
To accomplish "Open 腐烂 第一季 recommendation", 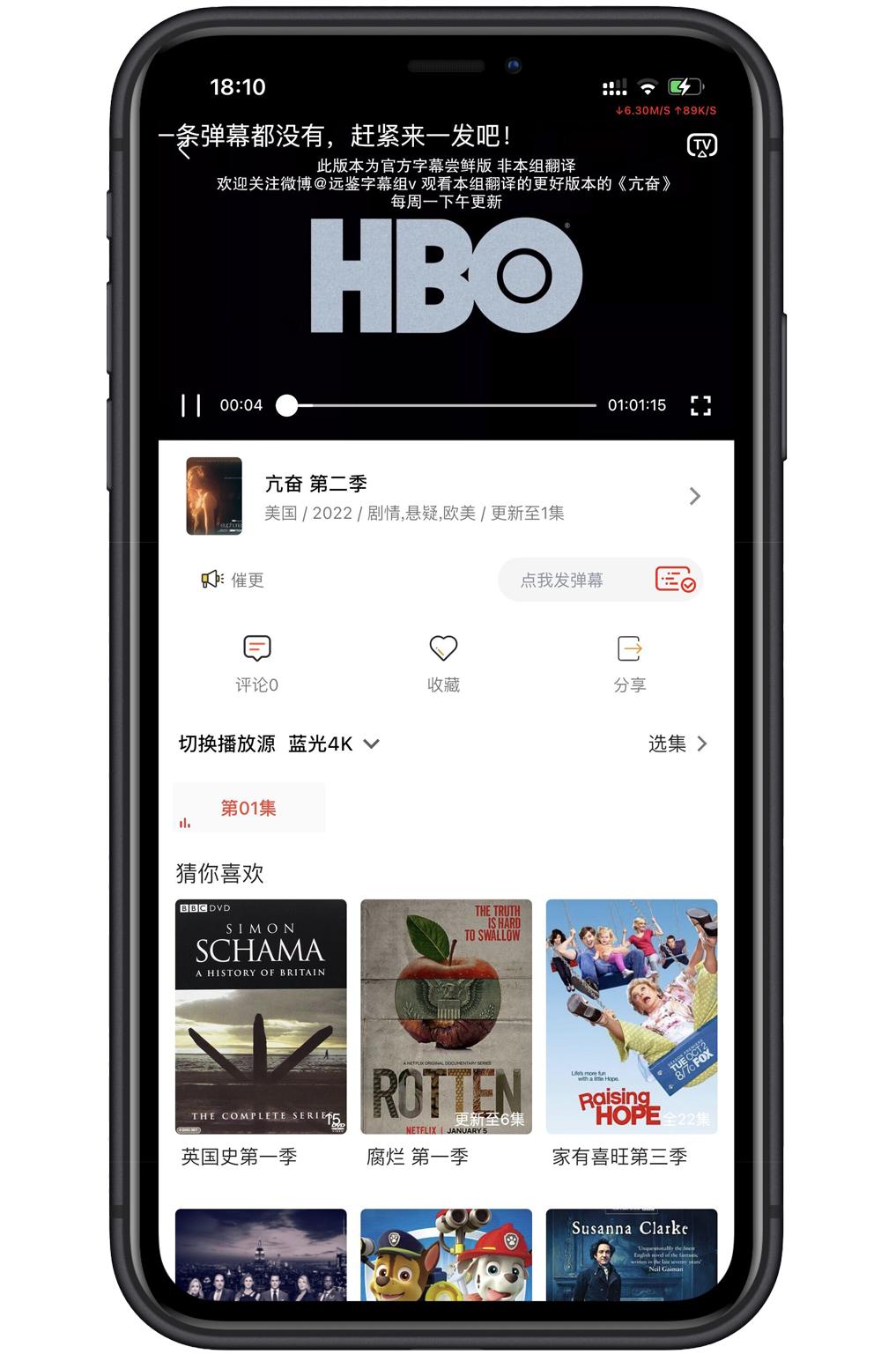I will point(446,1017).
